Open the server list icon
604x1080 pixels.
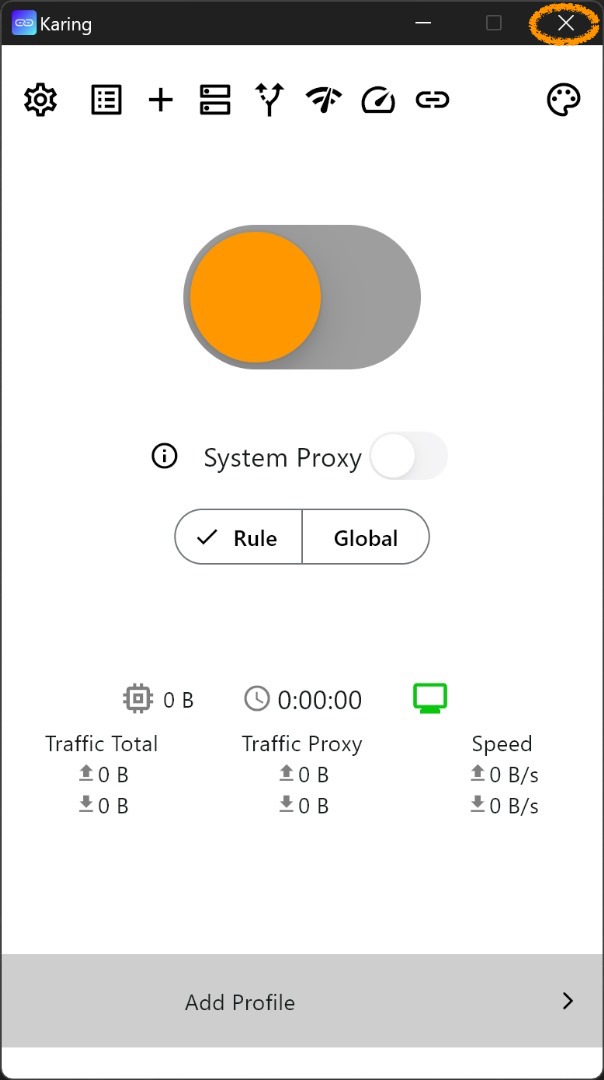tap(215, 100)
